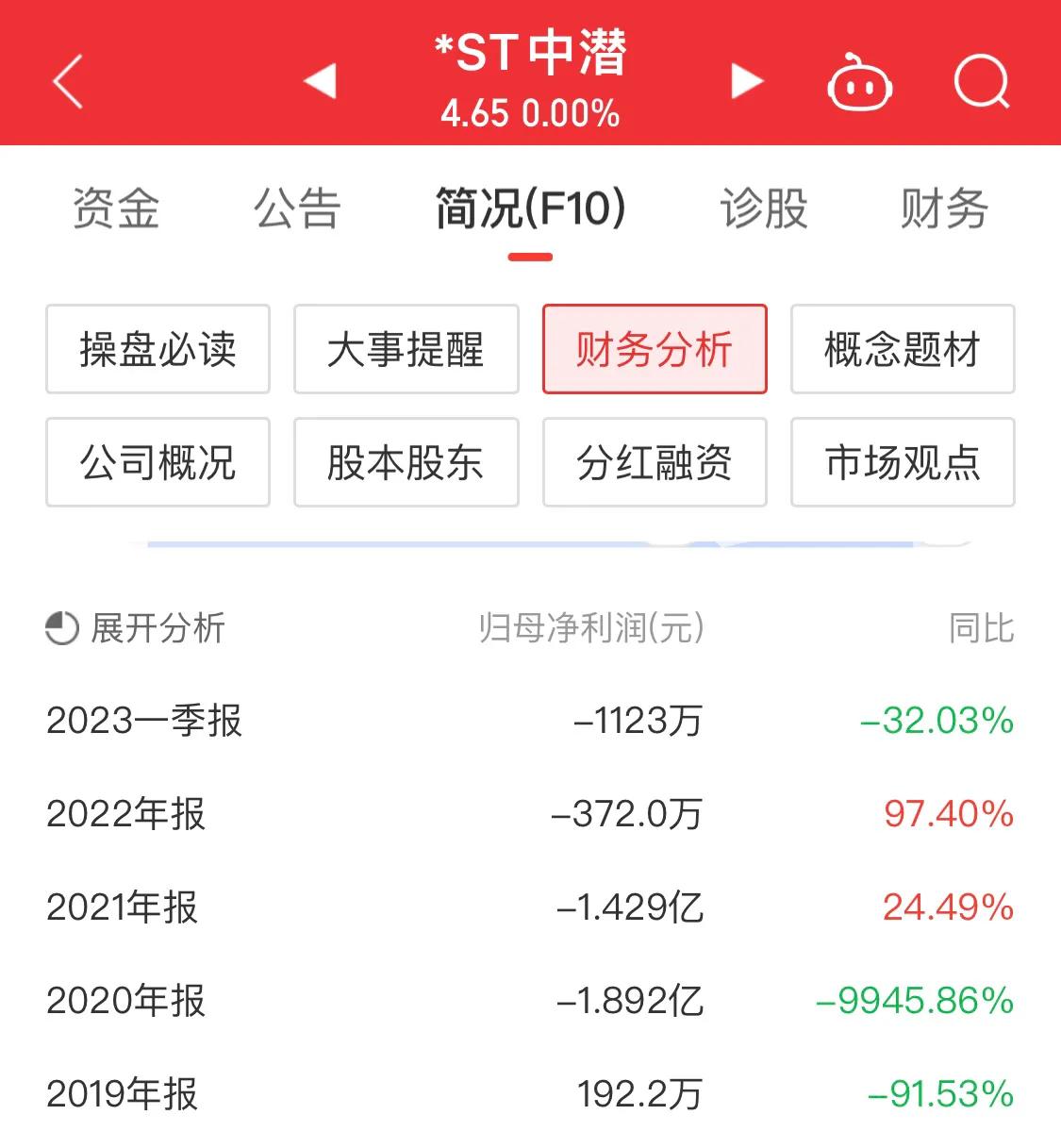Tap the back arrow icon

66,83
